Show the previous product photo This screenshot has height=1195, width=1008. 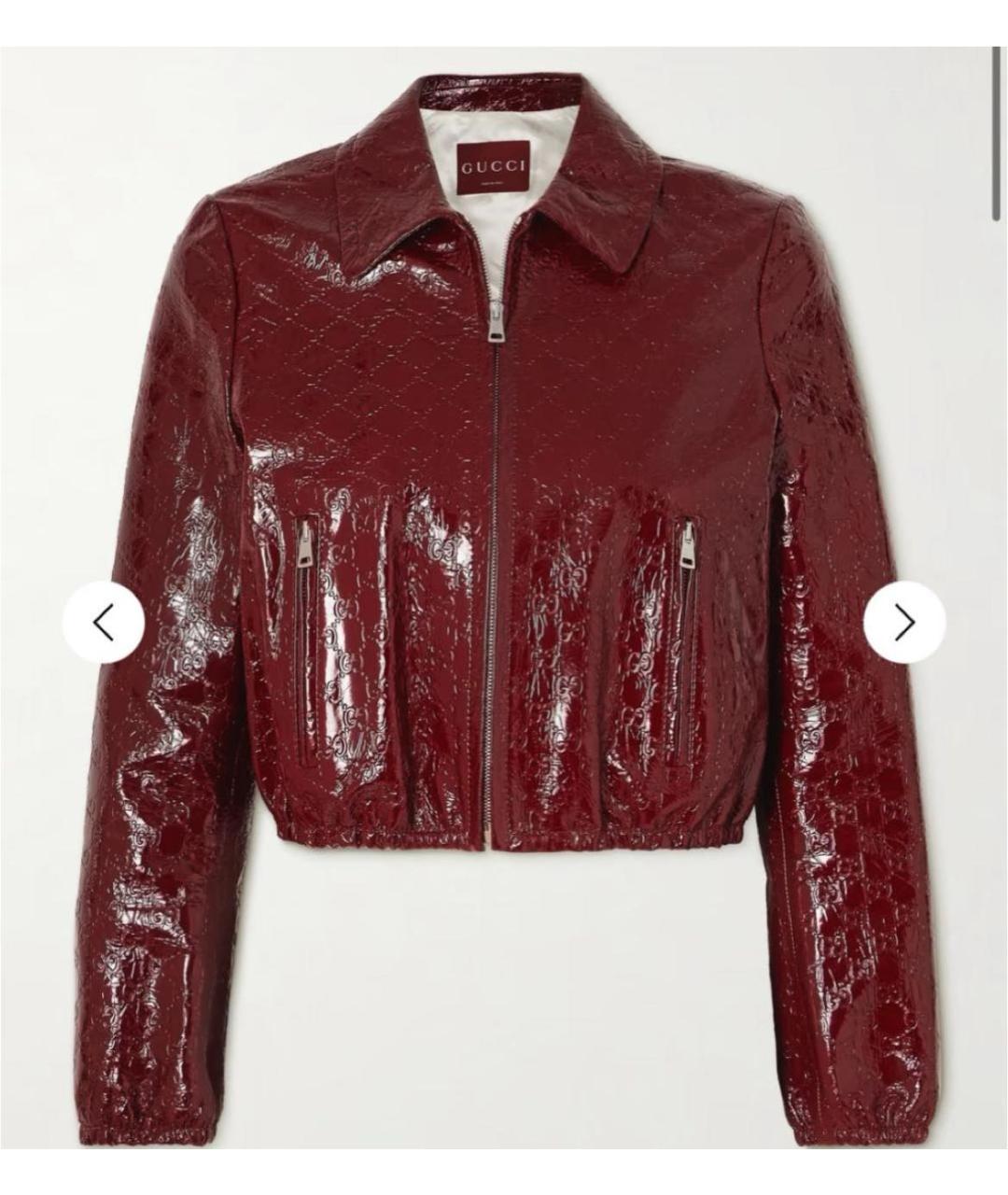point(104,623)
